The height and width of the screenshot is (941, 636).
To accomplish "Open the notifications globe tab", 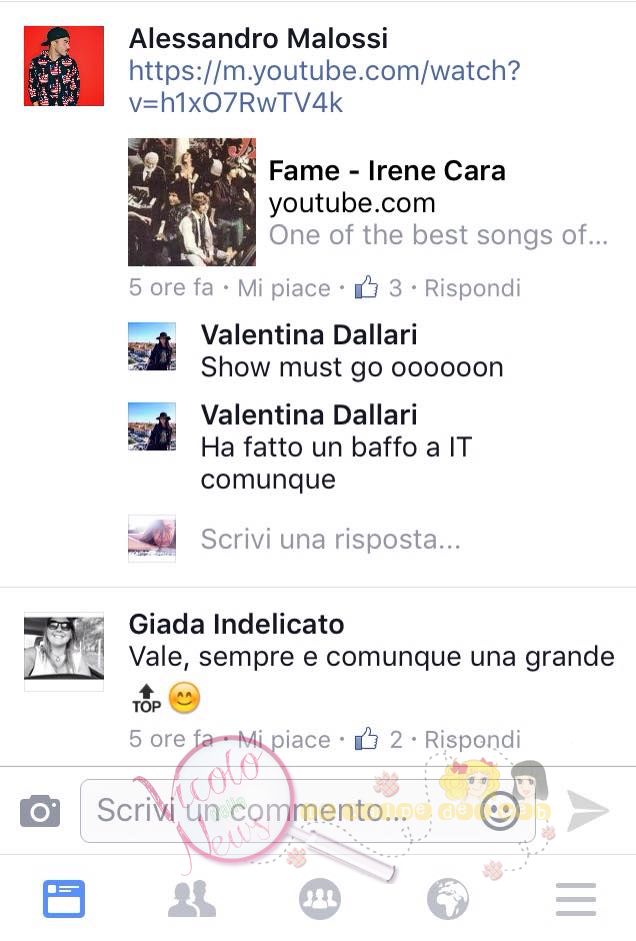I will pyautogui.click(x=447, y=899).
